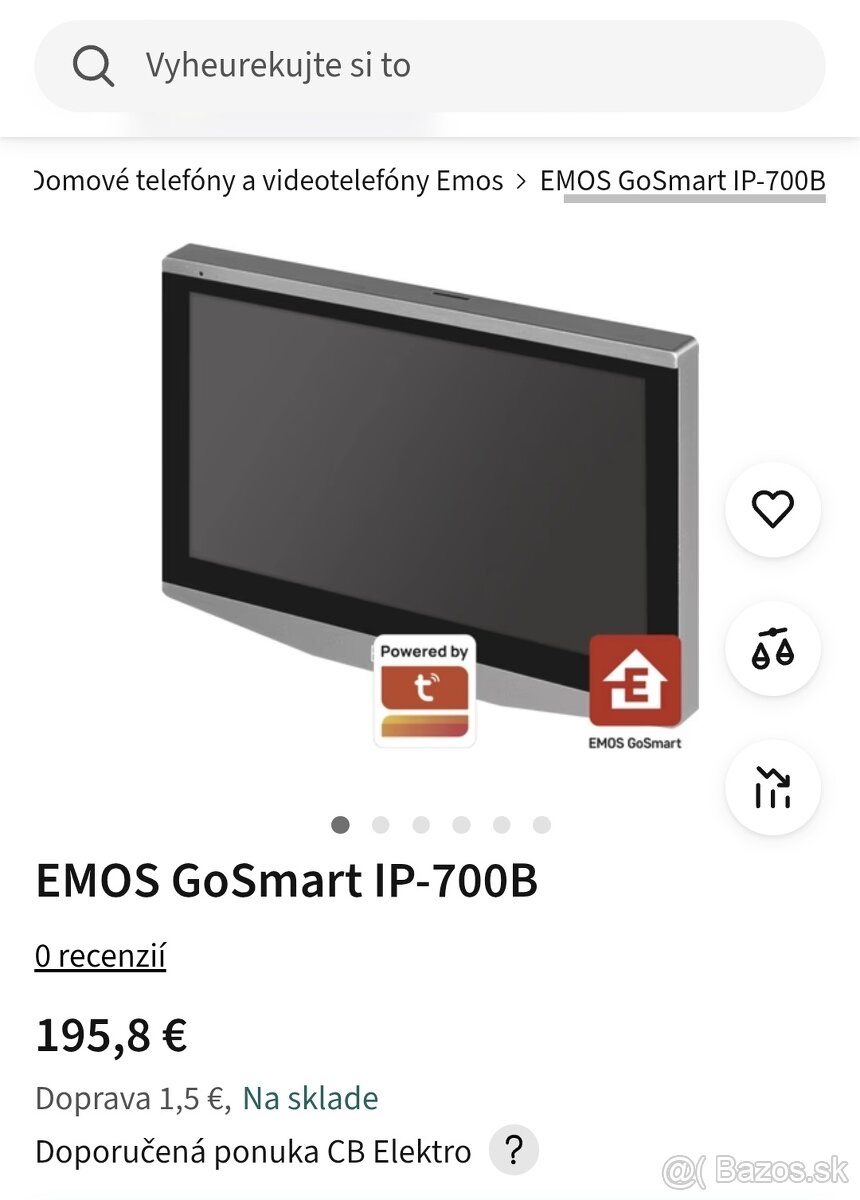Screen dimensions: 860x1200
Task: View price history chart icon
Action: [x=772, y=787]
